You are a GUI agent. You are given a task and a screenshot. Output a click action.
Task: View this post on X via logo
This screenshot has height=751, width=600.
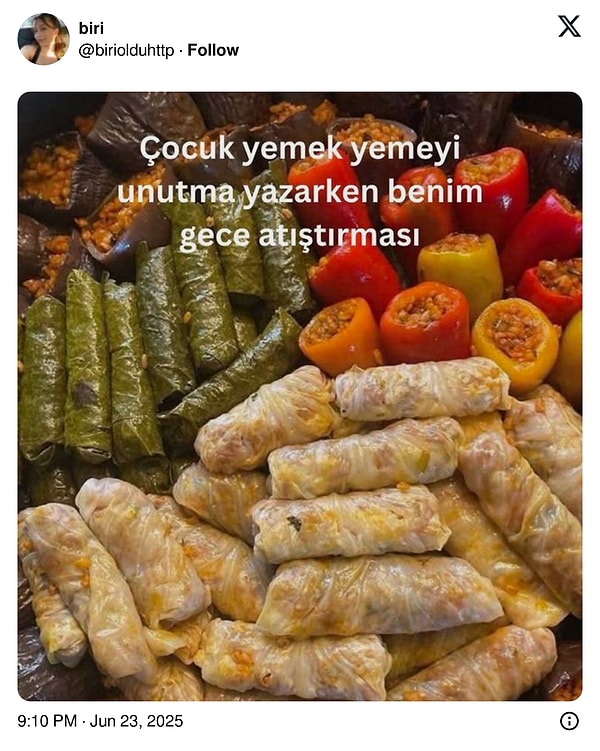point(568,27)
